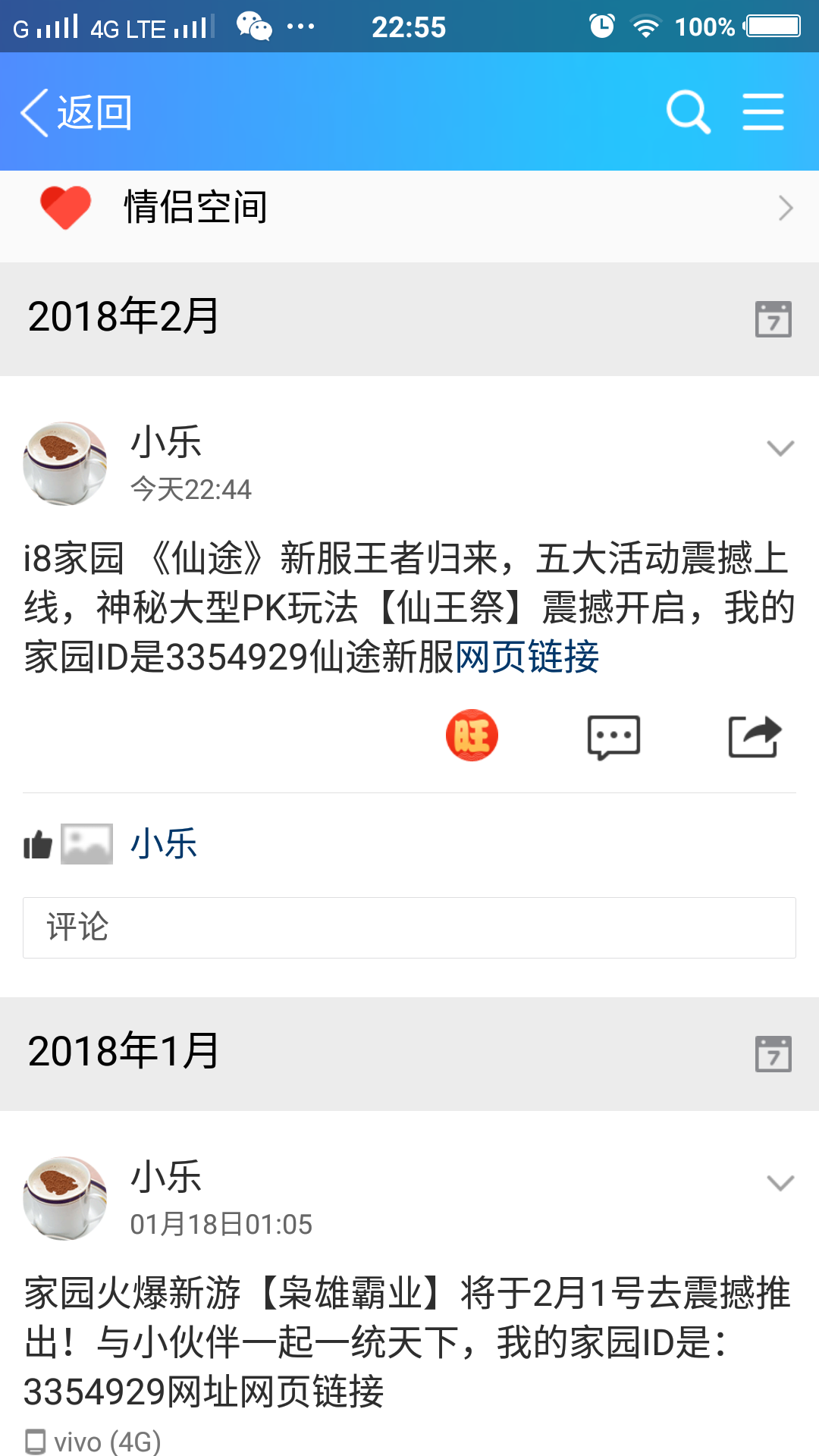The image size is (819, 1456).
Task: Open the 情侣空间 row
Action: [x=409, y=208]
